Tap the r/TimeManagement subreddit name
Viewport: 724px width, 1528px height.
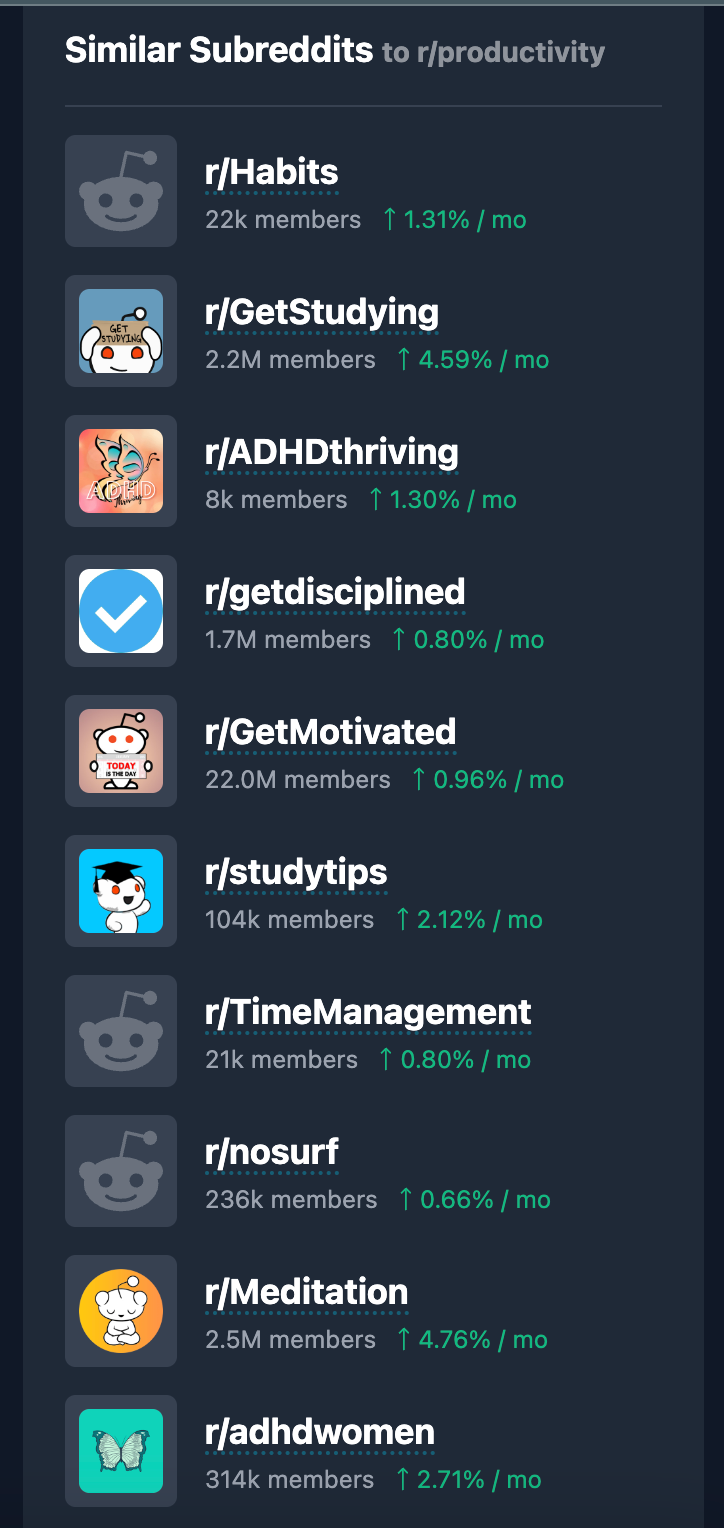pos(367,1013)
